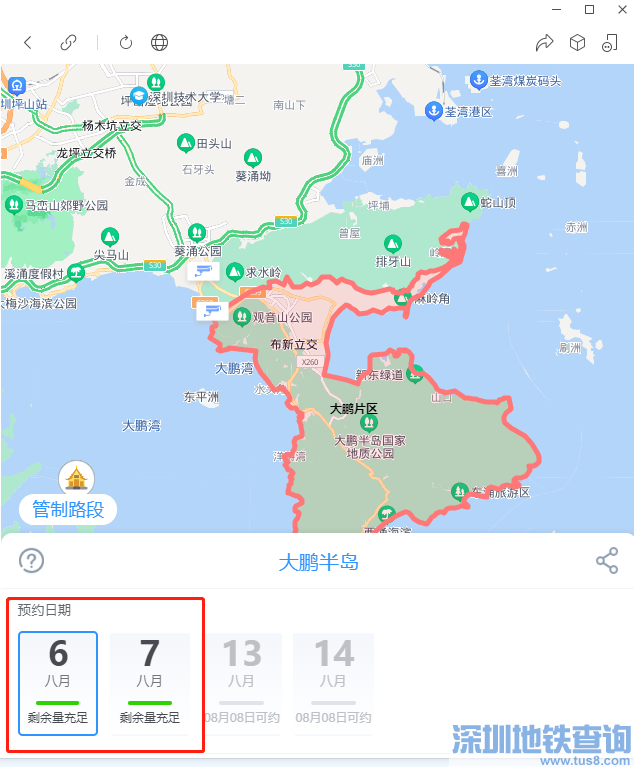Tap the top-right sidebar toggle icon
The width and height of the screenshot is (634, 767).
[x=610, y=43]
